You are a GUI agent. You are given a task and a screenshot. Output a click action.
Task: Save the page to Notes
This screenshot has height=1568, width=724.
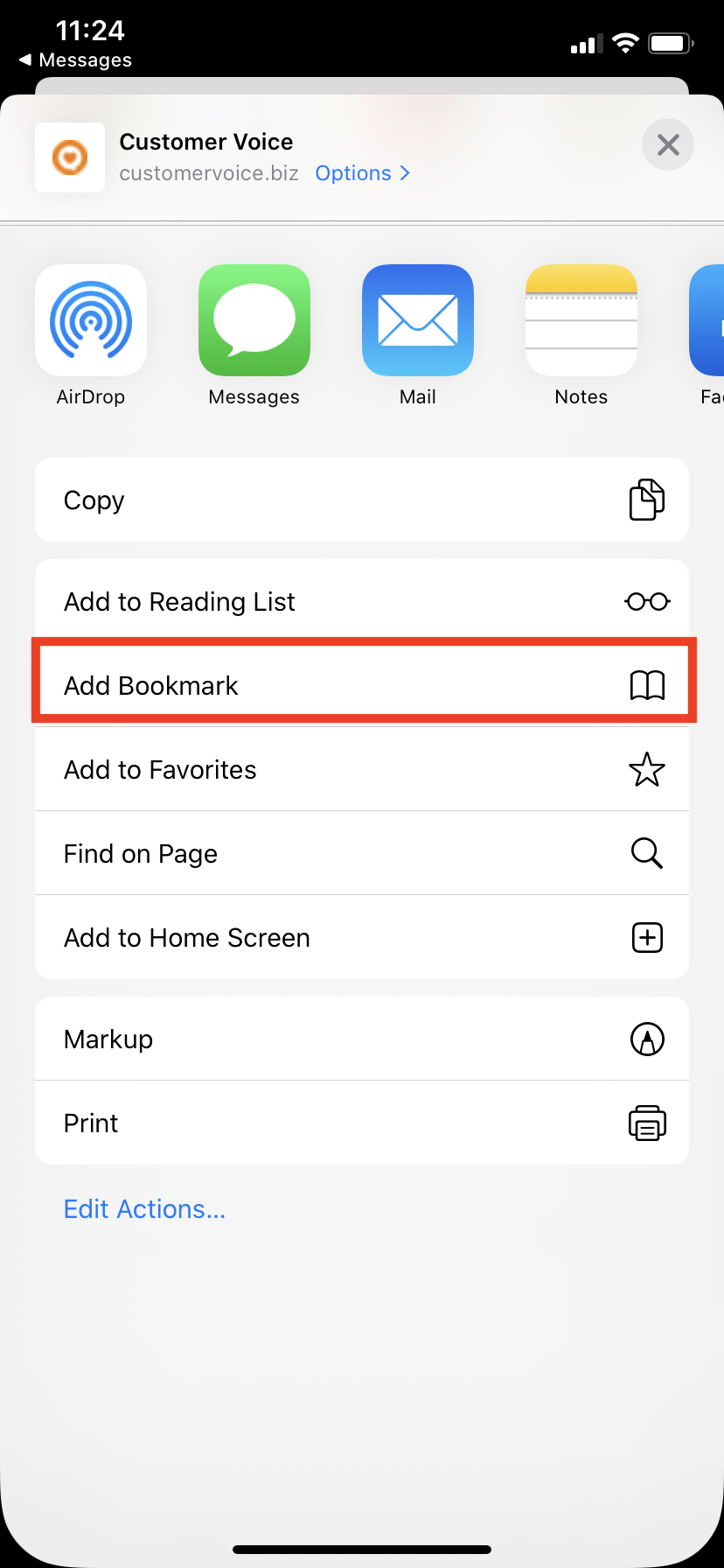581,320
